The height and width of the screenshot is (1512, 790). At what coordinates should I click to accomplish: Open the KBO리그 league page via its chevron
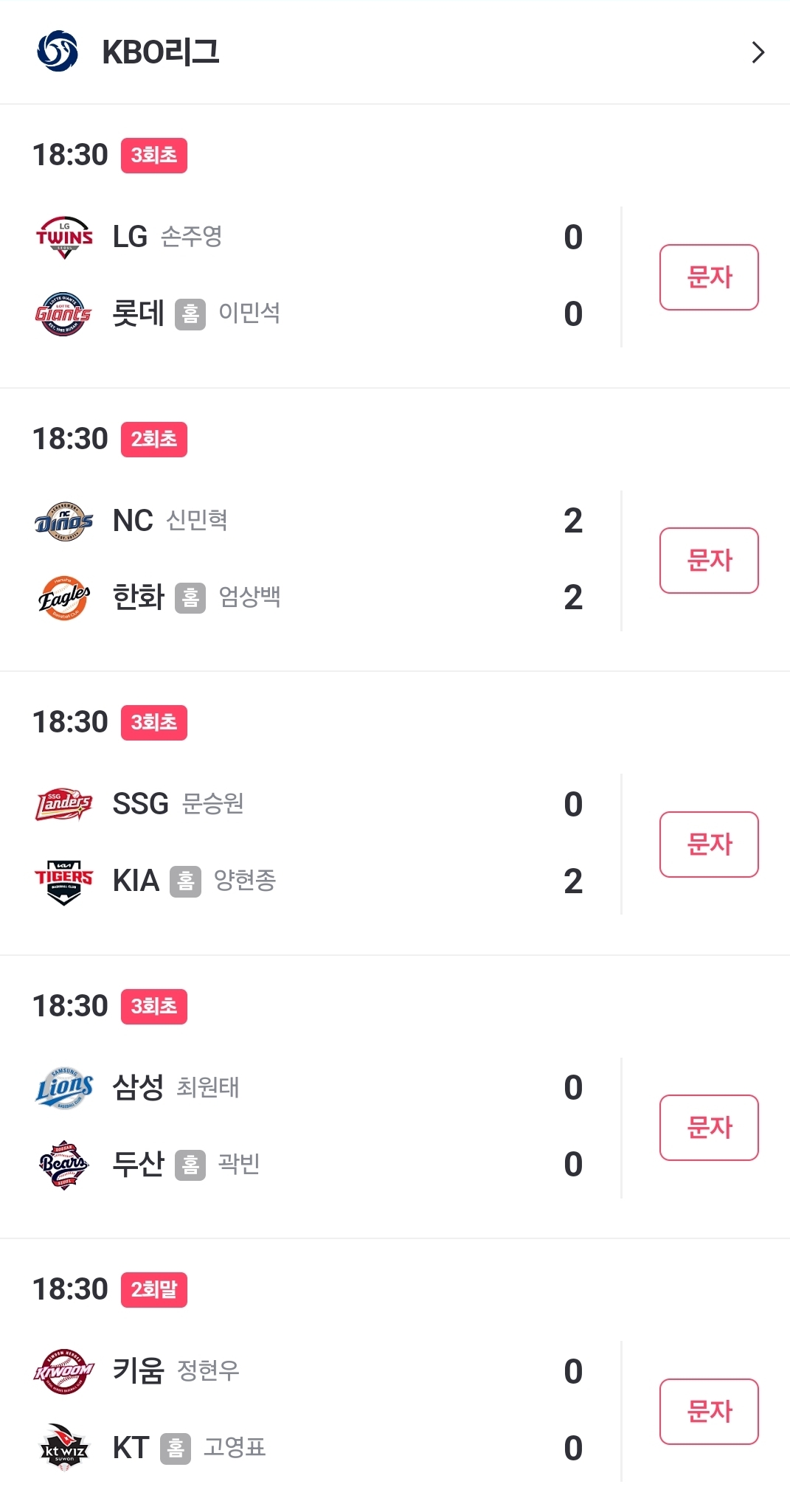[758, 52]
